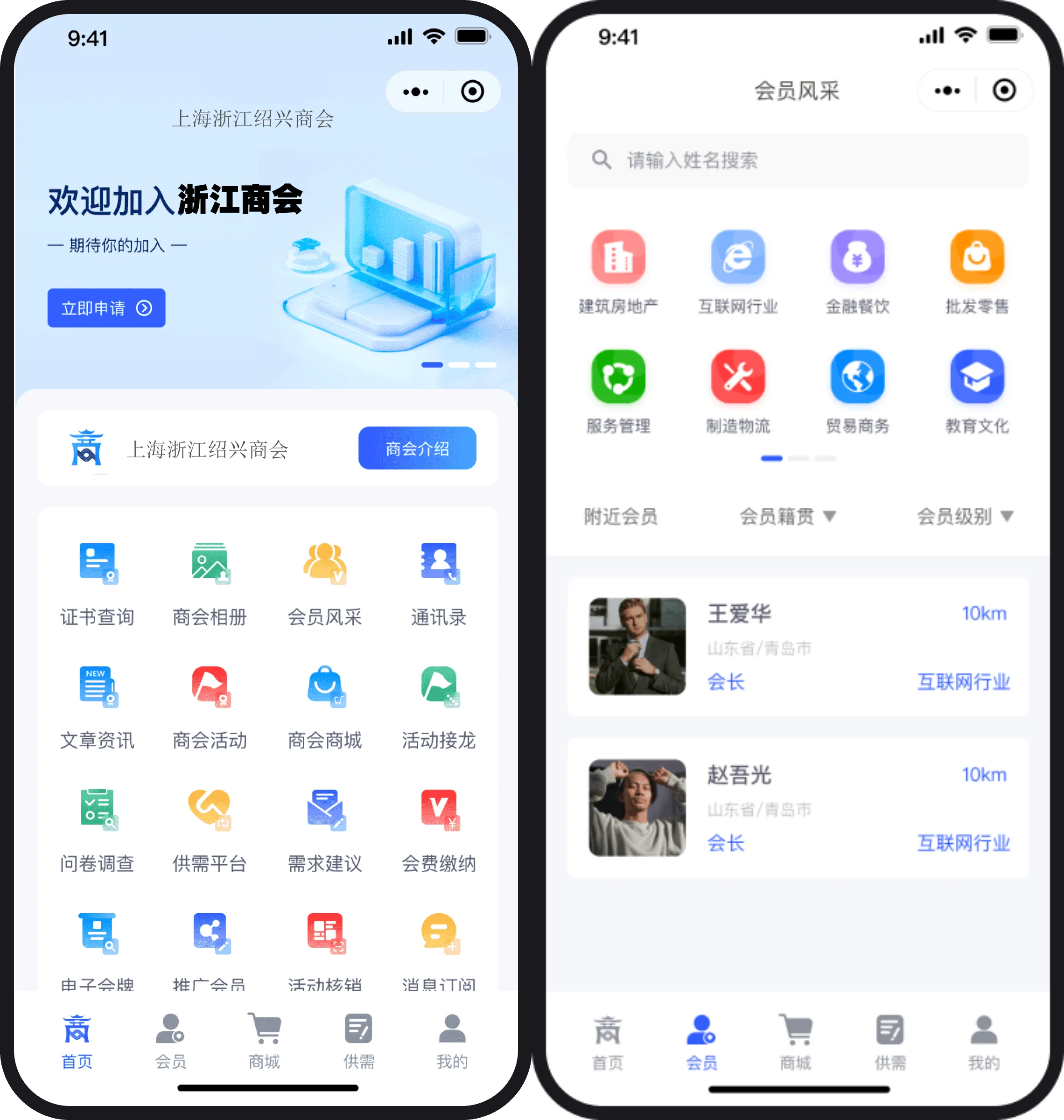This screenshot has width=1064, height=1120.
Task: Tap the 请输入姓名搜索 search field
Action: (797, 161)
